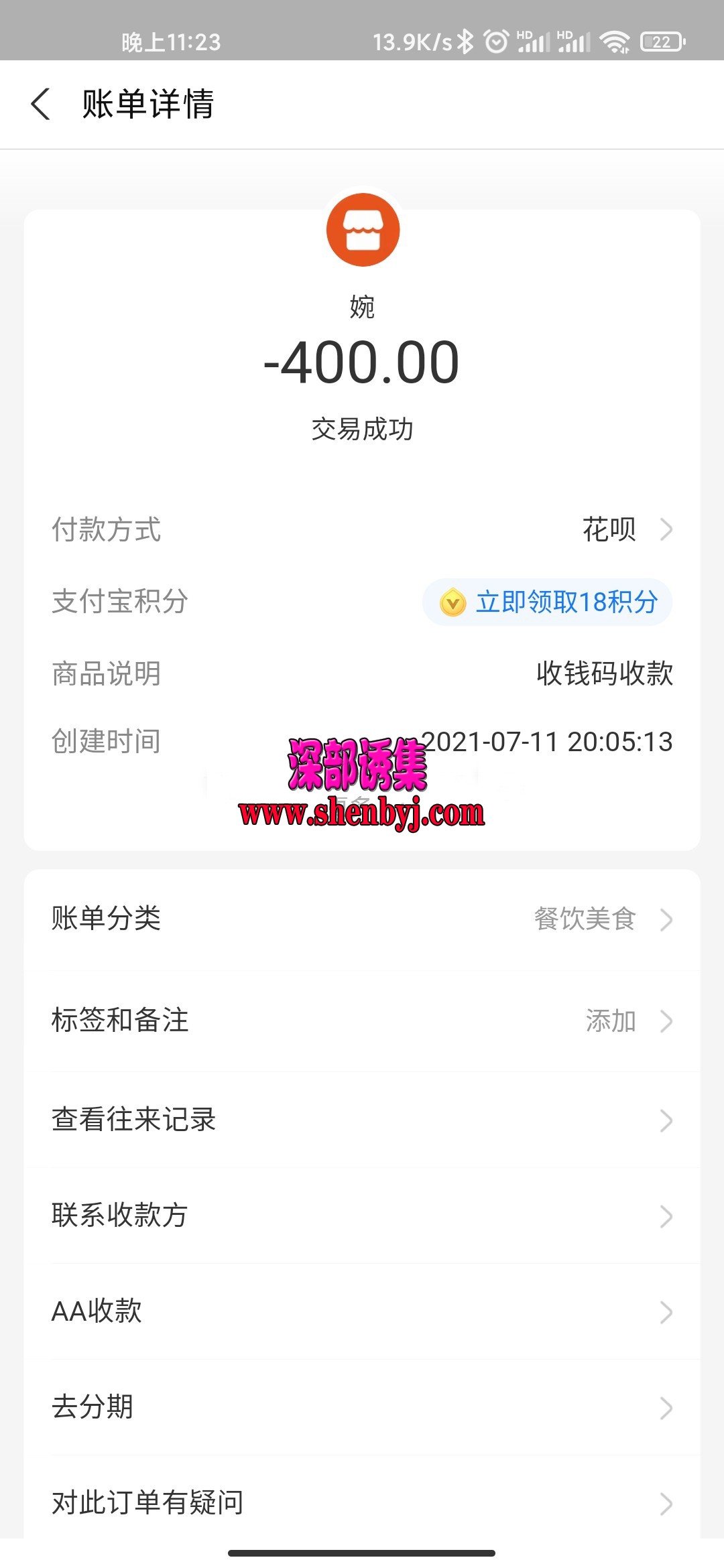724x1568 pixels.
Task: Tap 对此订单有疑问 for order help
Action: pos(362,1502)
